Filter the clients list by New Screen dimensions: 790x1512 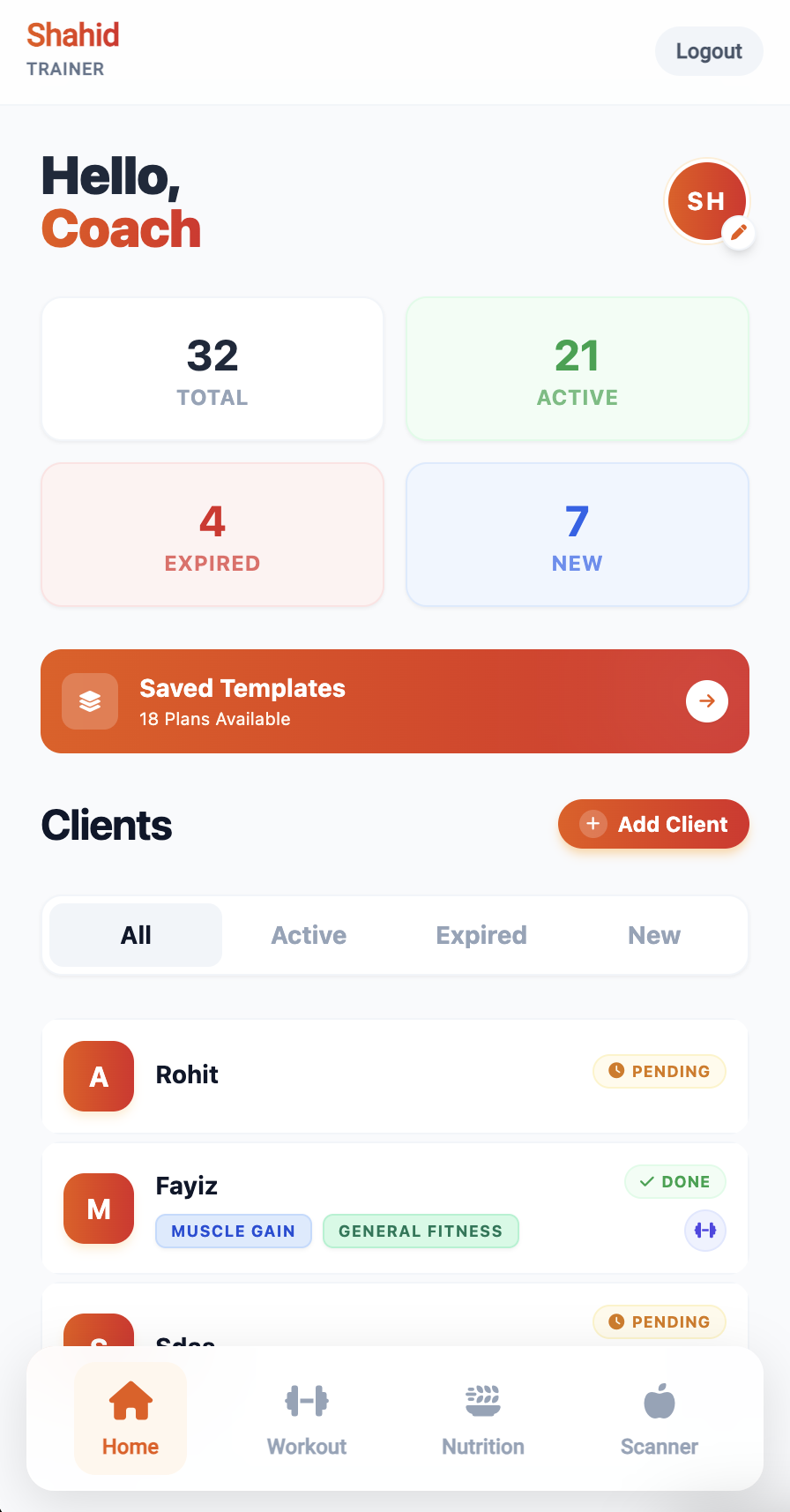tap(654, 935)
